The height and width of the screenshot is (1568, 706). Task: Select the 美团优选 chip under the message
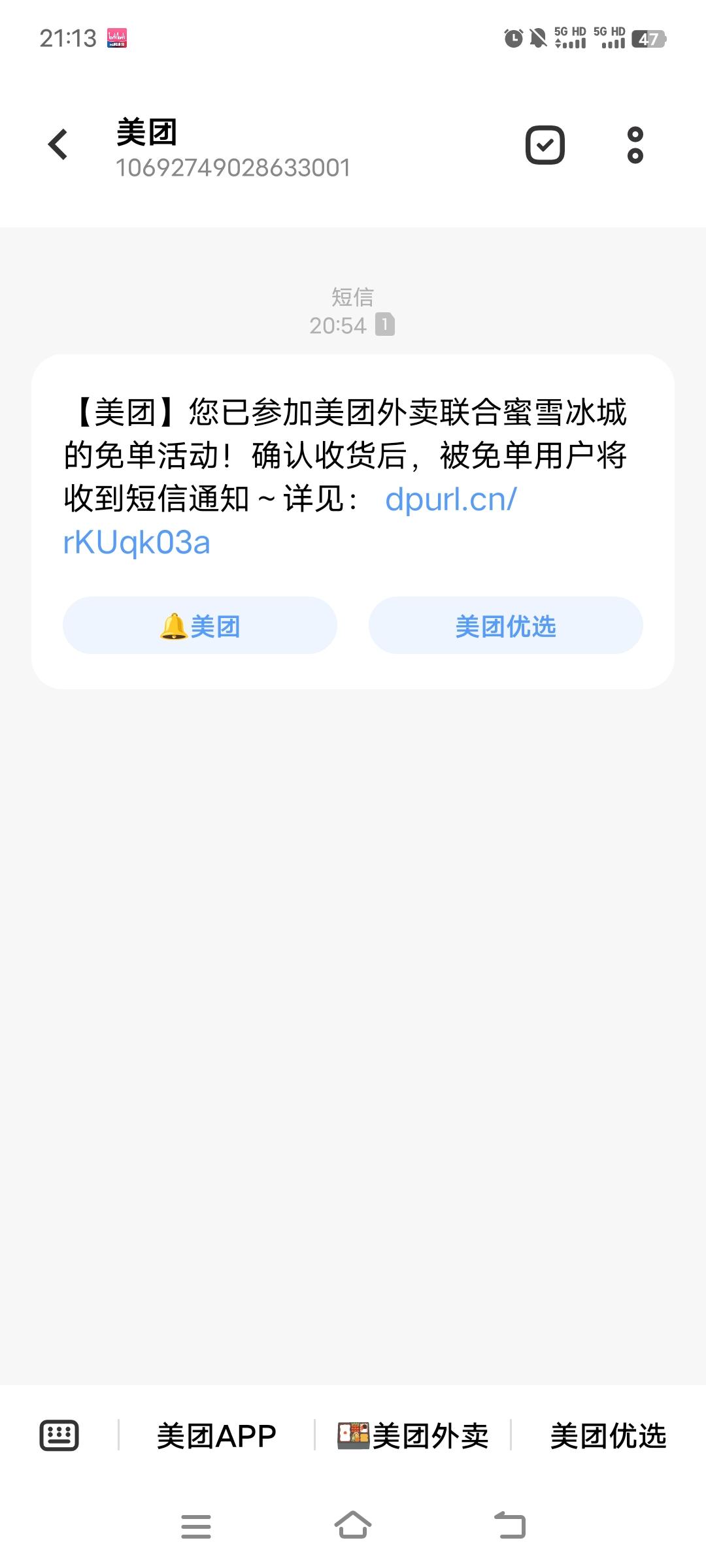[505, 626]
